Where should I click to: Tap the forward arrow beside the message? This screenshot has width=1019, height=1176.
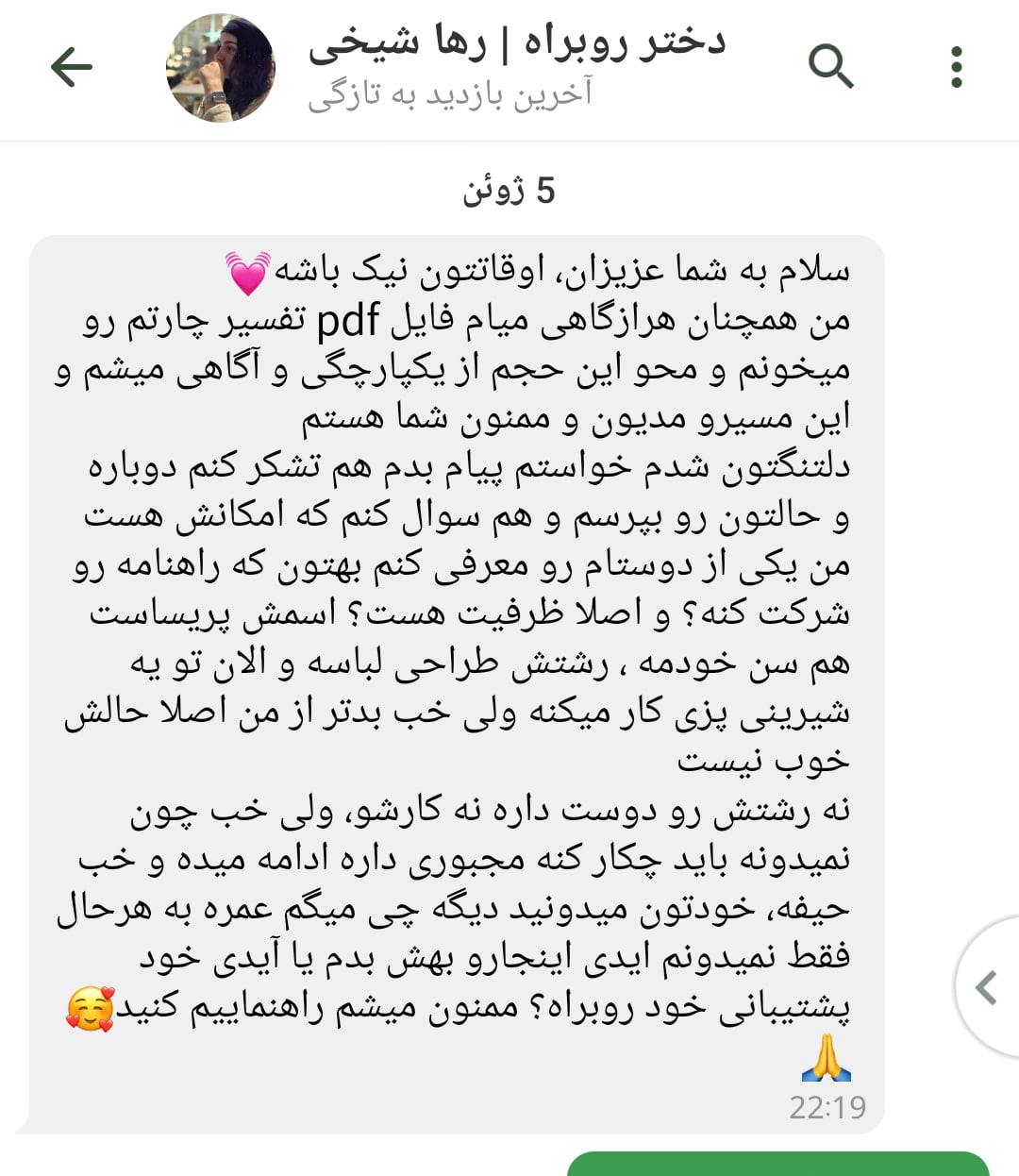coord(986,987)
